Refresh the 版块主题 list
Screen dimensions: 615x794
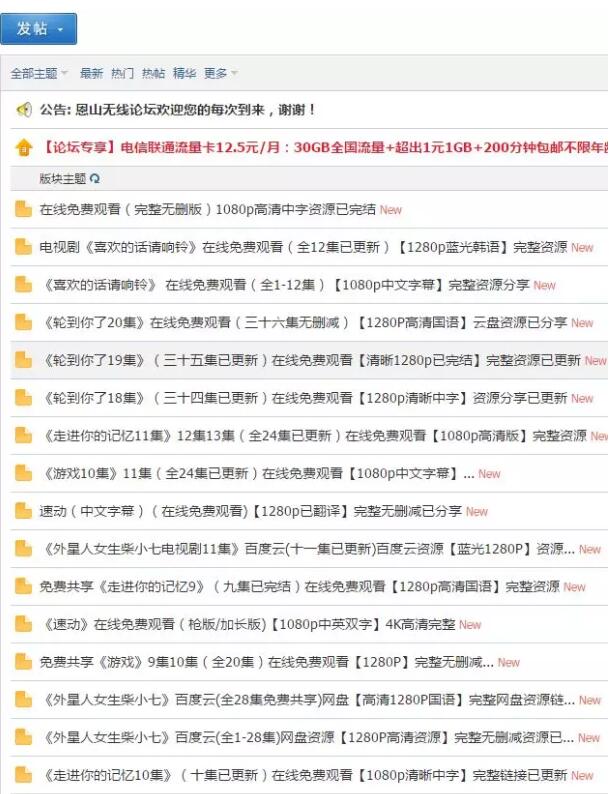point(96,179)
